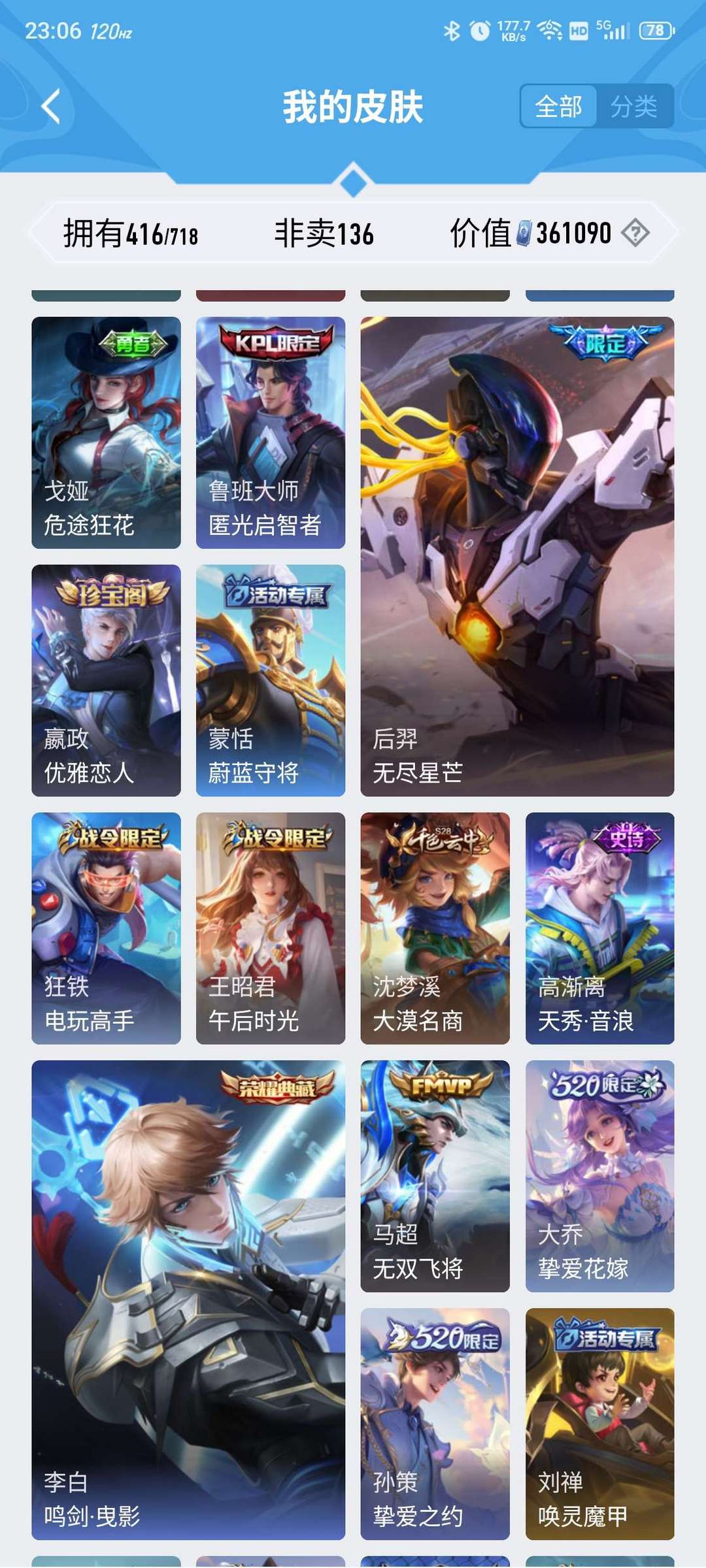
Task: Open the 王昭君 午后时光 skin card
Action: [271, 928]
